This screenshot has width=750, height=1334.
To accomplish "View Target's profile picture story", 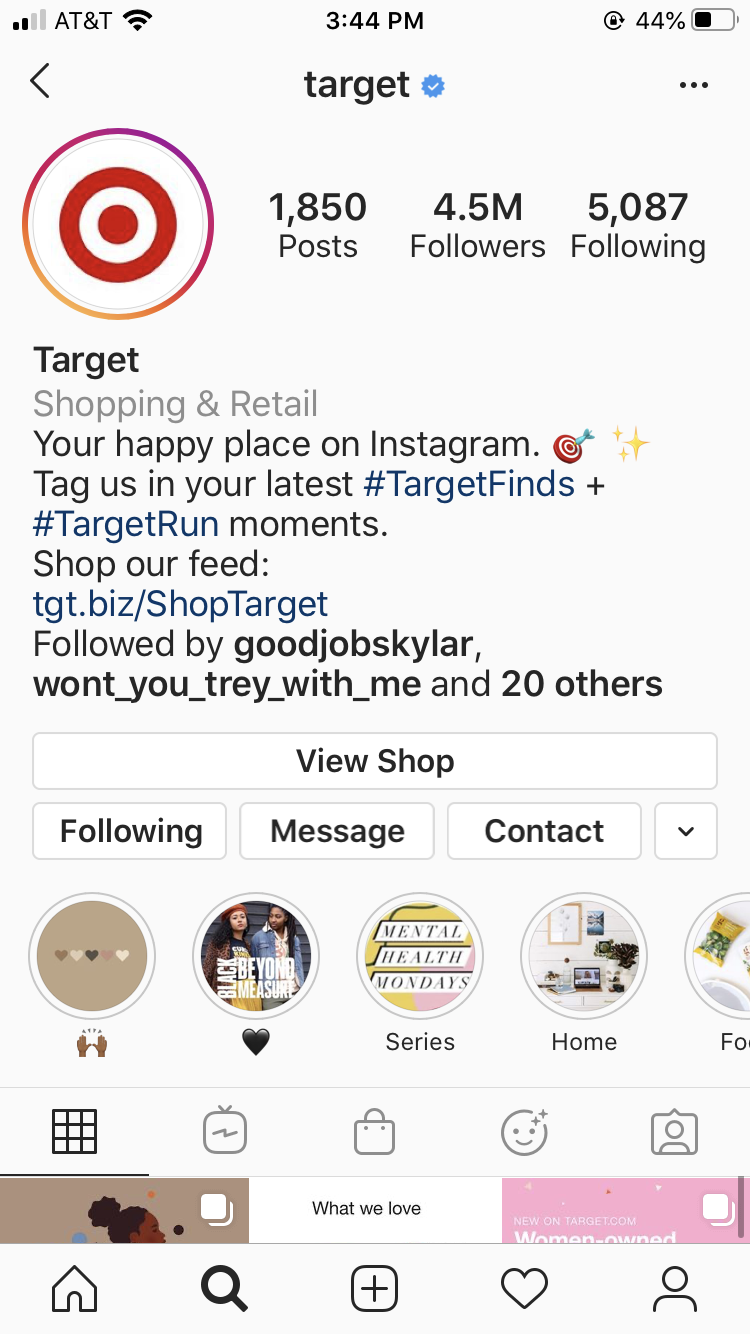I will click(x=118, y=224).
